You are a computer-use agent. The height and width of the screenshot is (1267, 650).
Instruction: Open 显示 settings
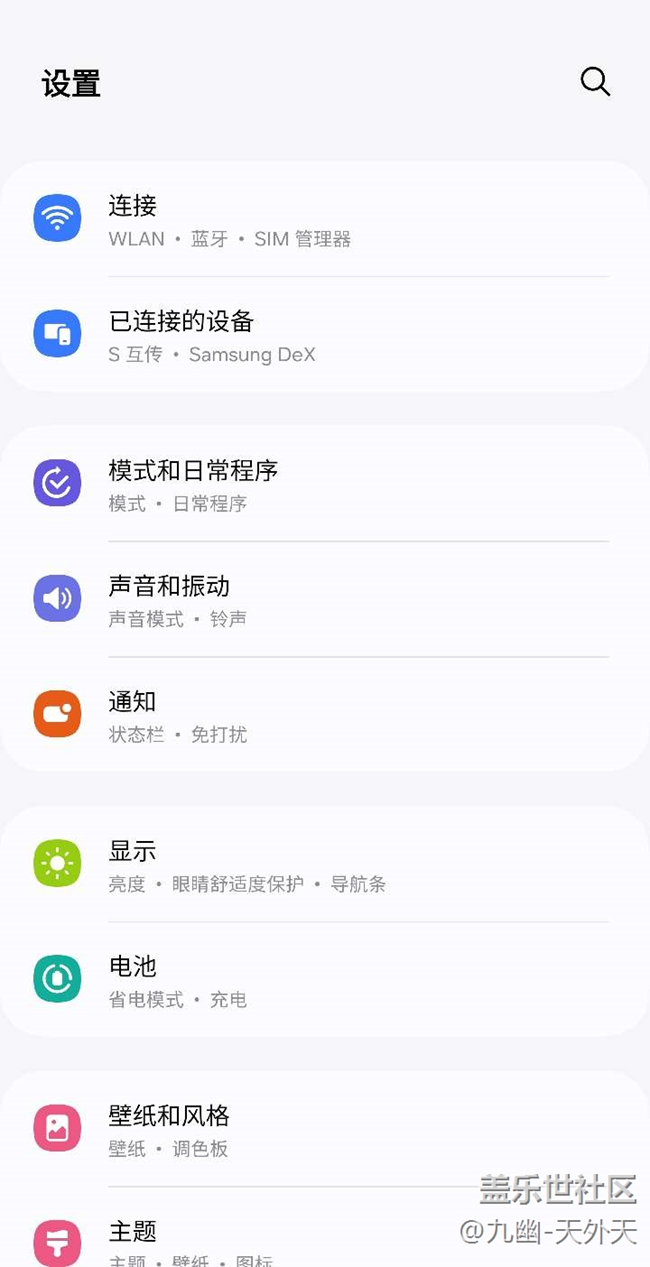point(325,865)
